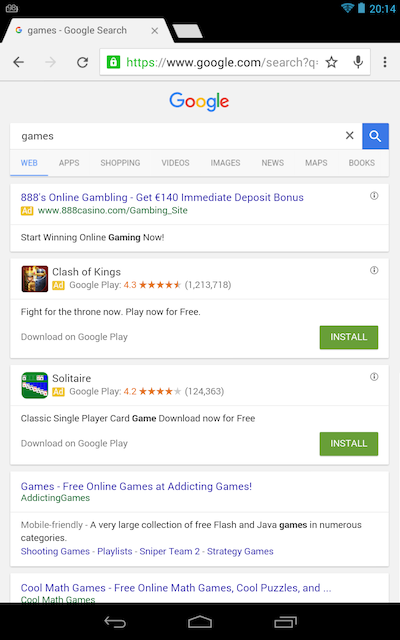This screenshot has width=400, height=640.
Task: Bookmark this page with the star icon
Action: point(331,62)
